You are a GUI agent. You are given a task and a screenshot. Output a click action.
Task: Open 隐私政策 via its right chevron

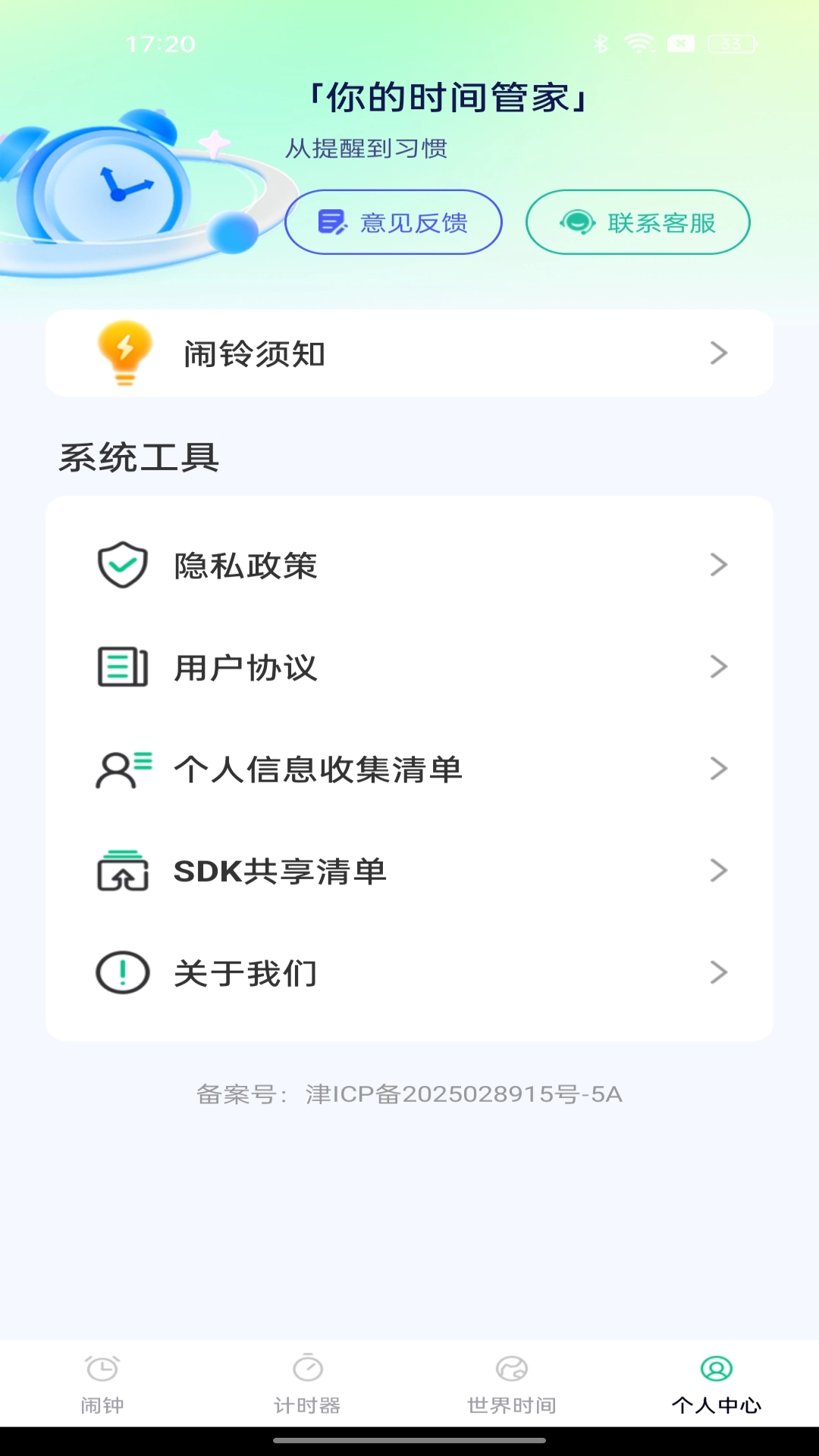(x=719, y=565)
